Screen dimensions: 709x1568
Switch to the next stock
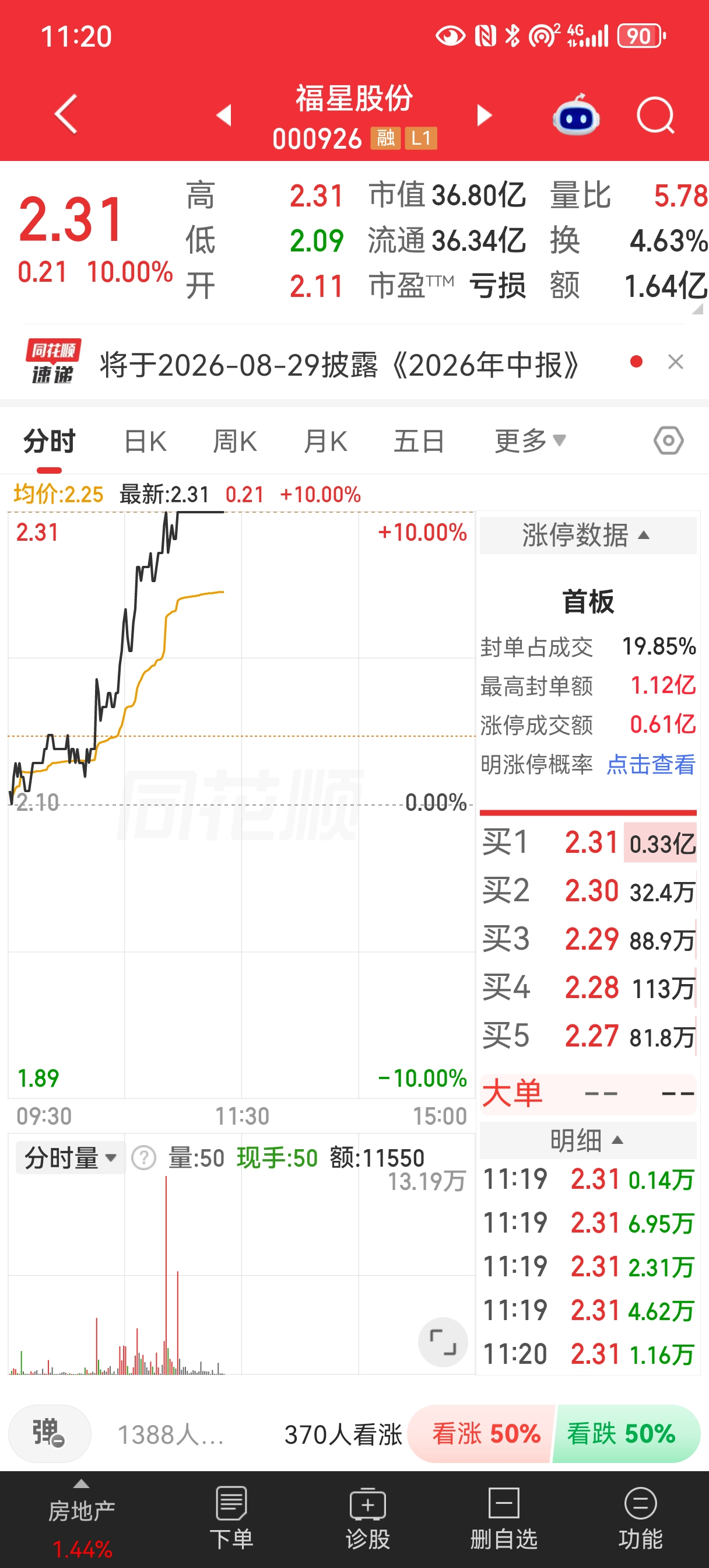pos(484,115)
